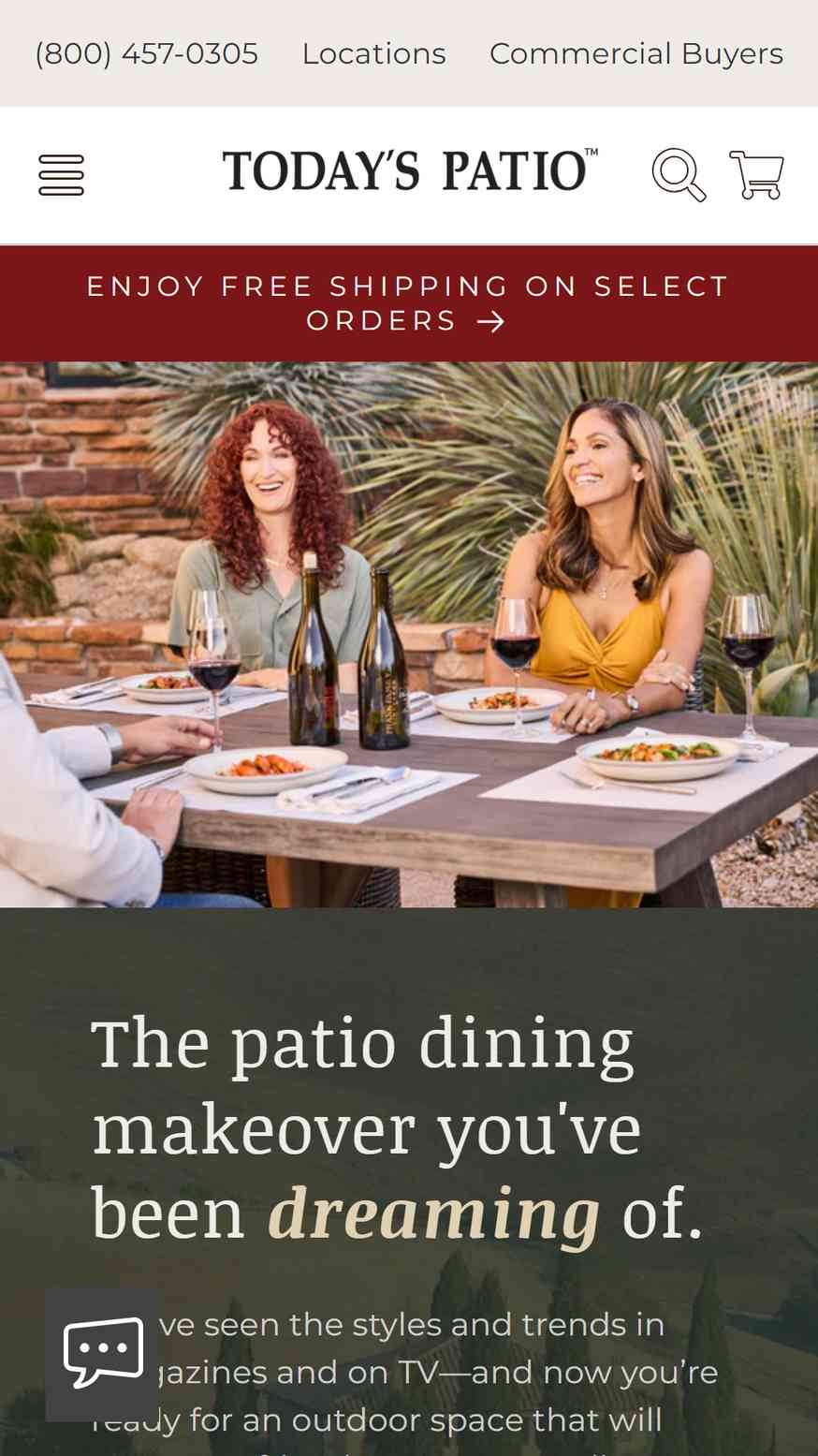
Task: Tap the Today's Patio logo
Action: pos(410,170)
